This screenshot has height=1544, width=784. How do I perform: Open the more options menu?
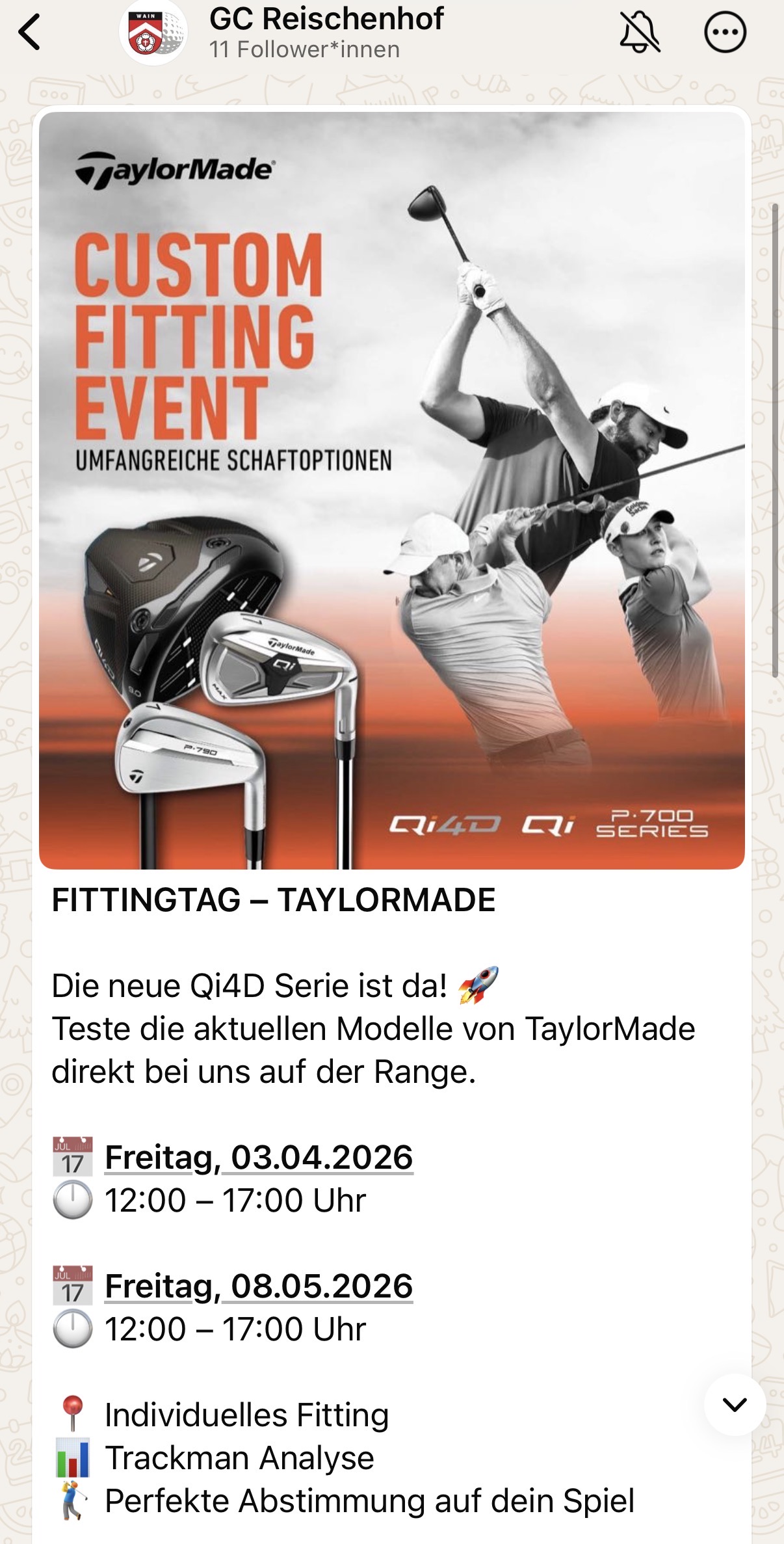click(x=725, y=33)
